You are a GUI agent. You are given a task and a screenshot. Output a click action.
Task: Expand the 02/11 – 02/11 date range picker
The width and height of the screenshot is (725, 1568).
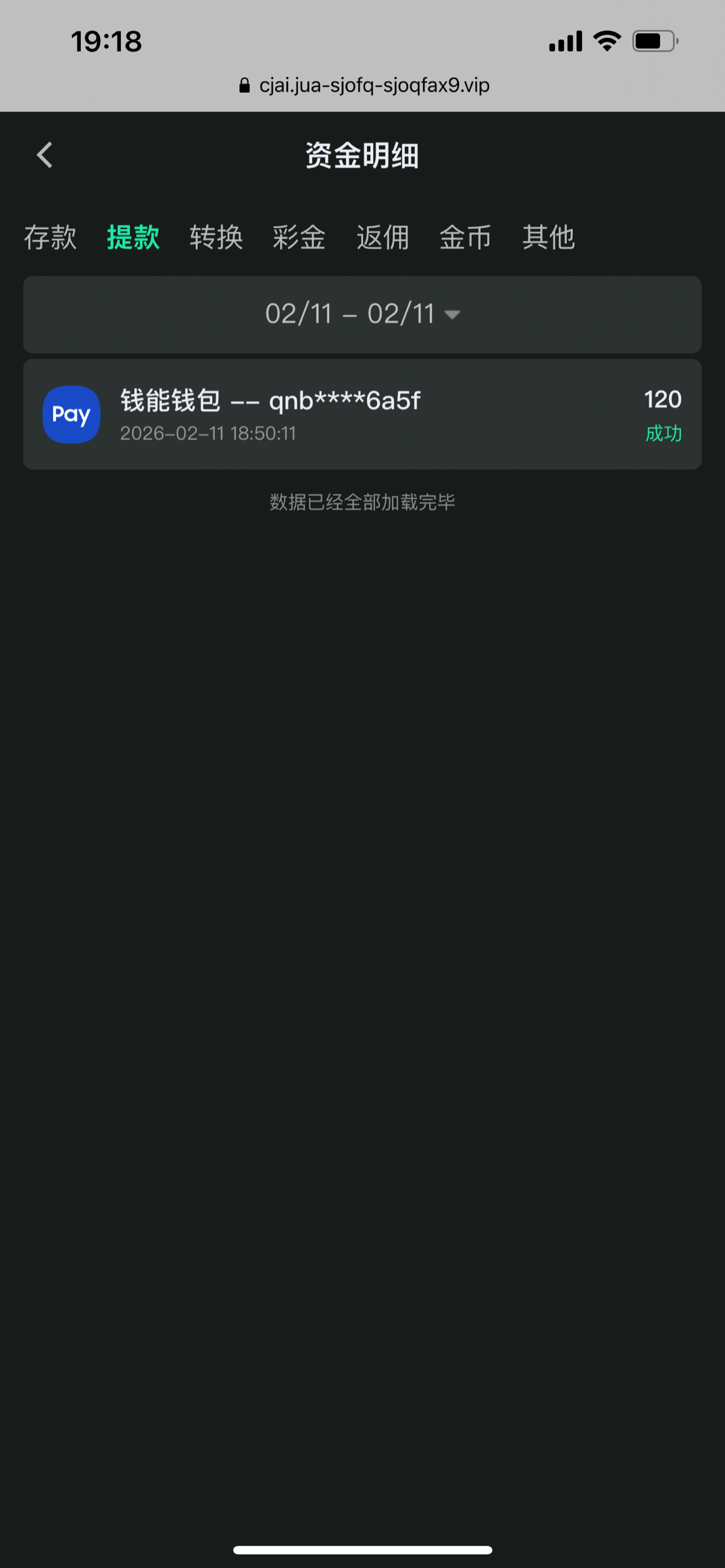coord(362,314)
